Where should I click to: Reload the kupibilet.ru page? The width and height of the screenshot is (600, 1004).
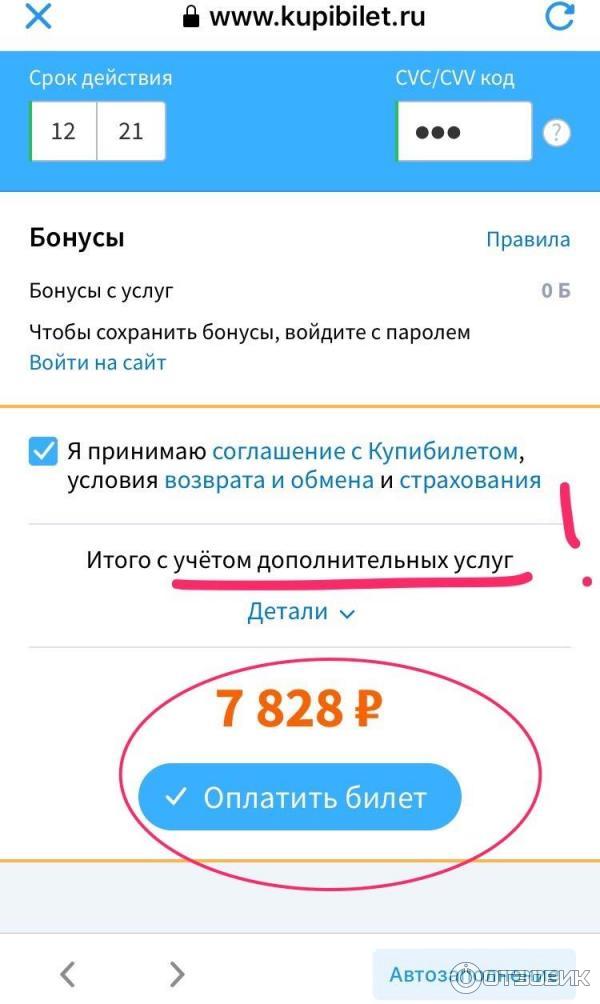(x=558, y=17)
